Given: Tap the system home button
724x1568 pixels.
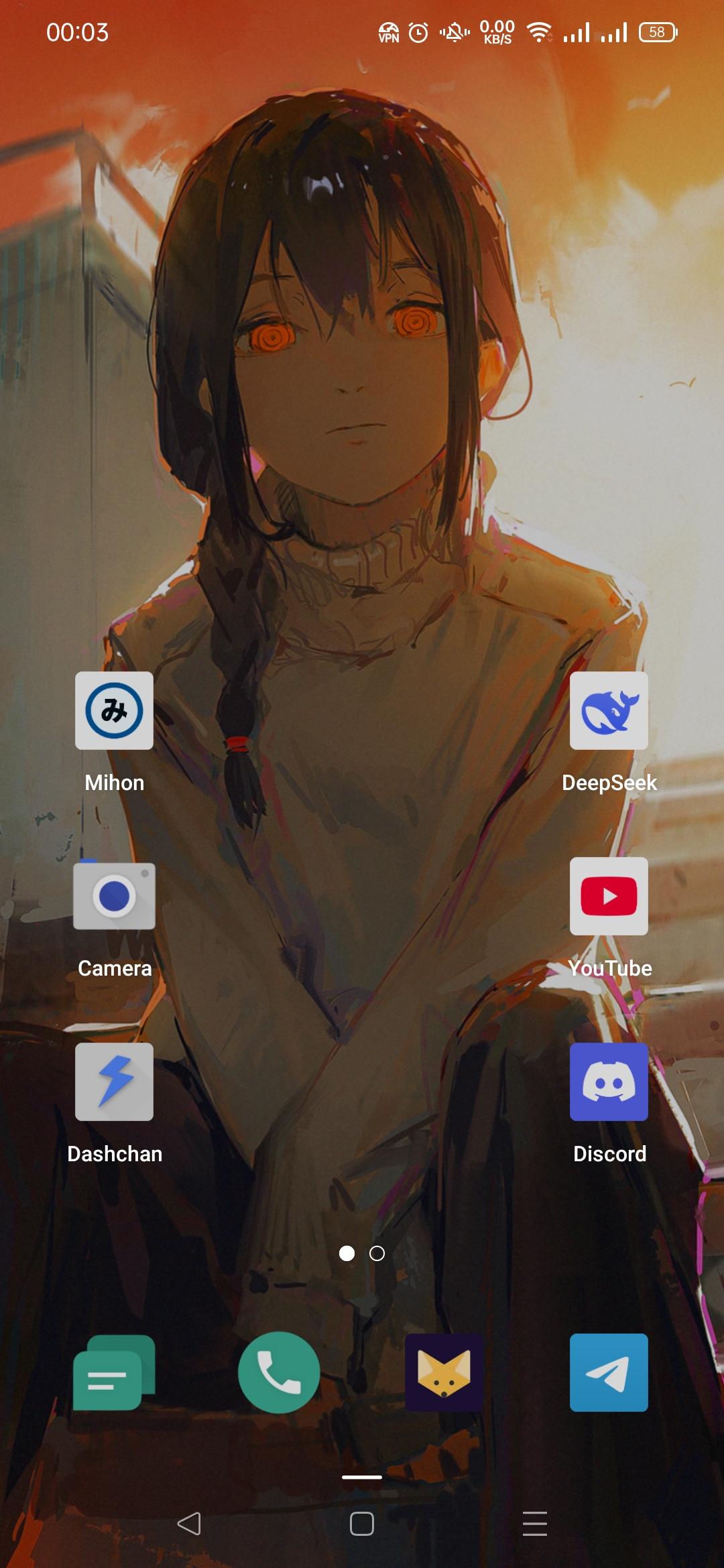Looking at the screenshot, I should 362,1524.
